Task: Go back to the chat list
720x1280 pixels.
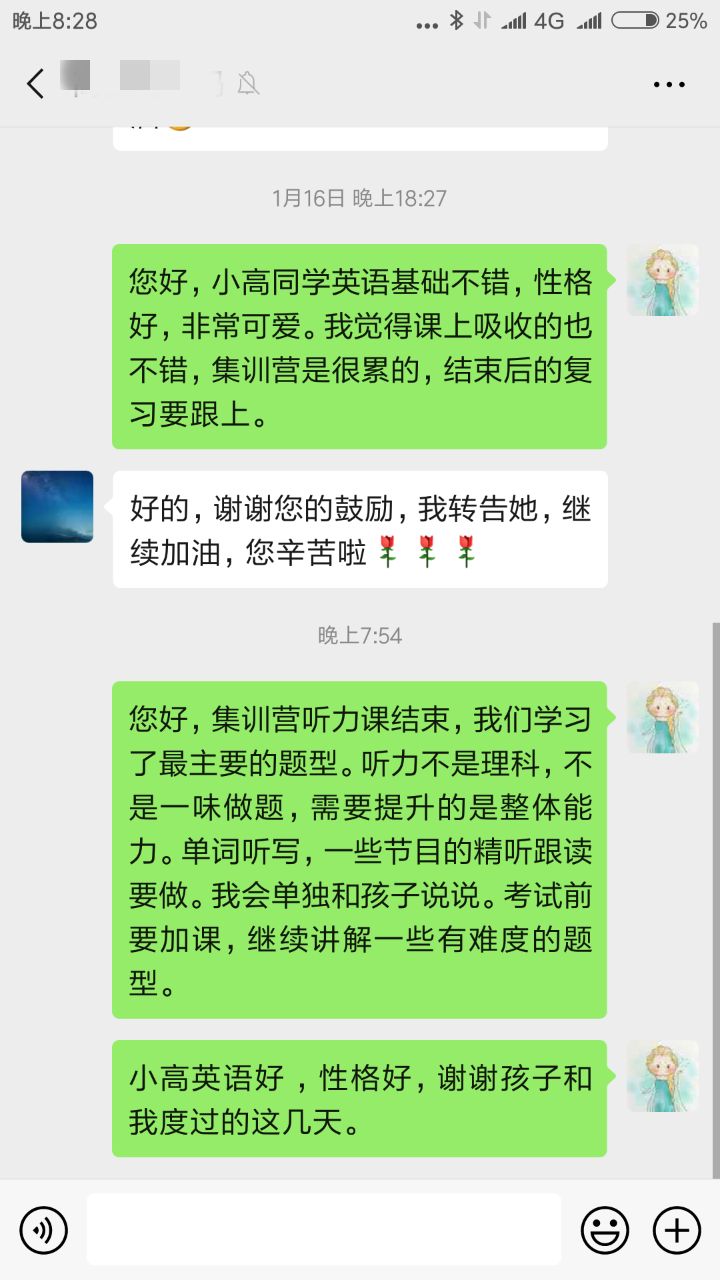Action: click(36, 84)
